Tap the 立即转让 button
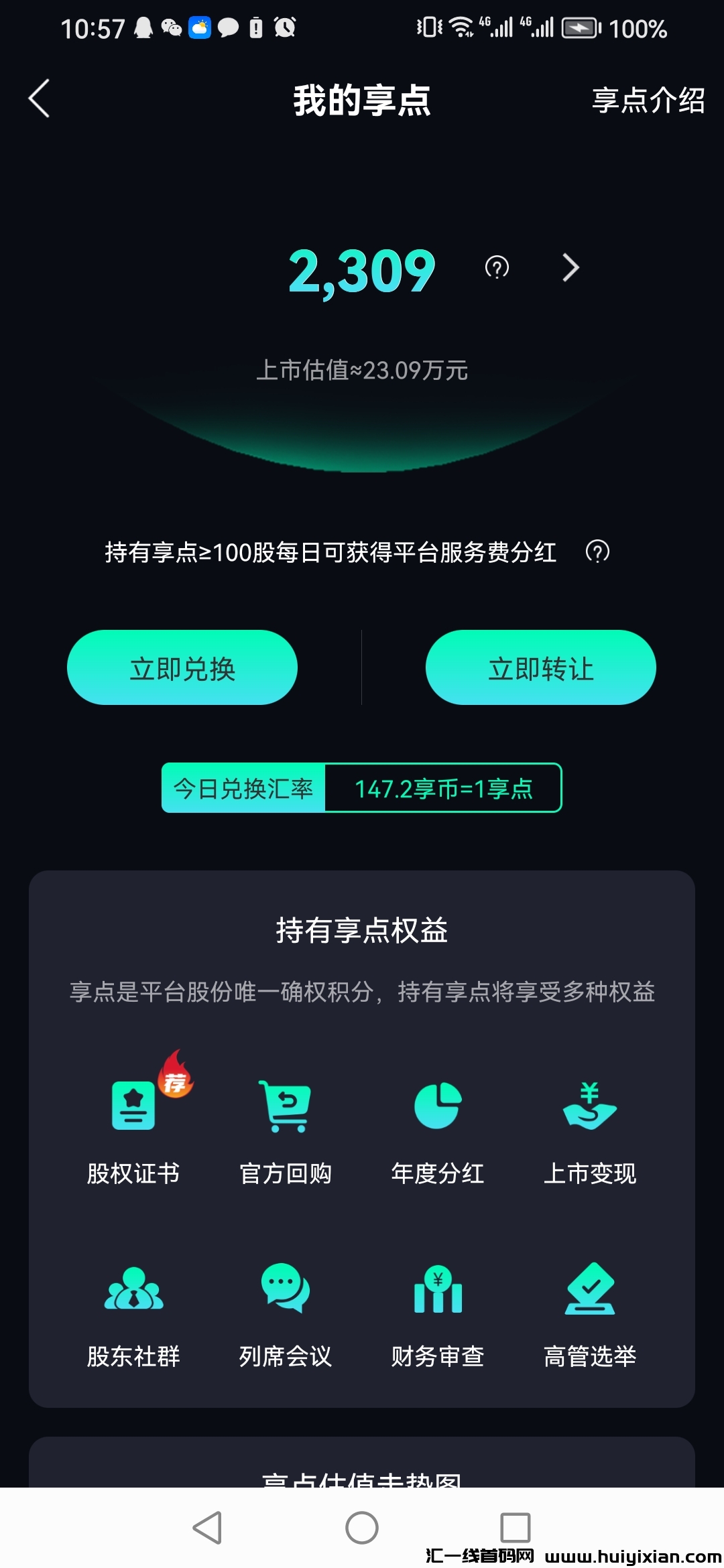724x1568 pixels. (540, 667)
